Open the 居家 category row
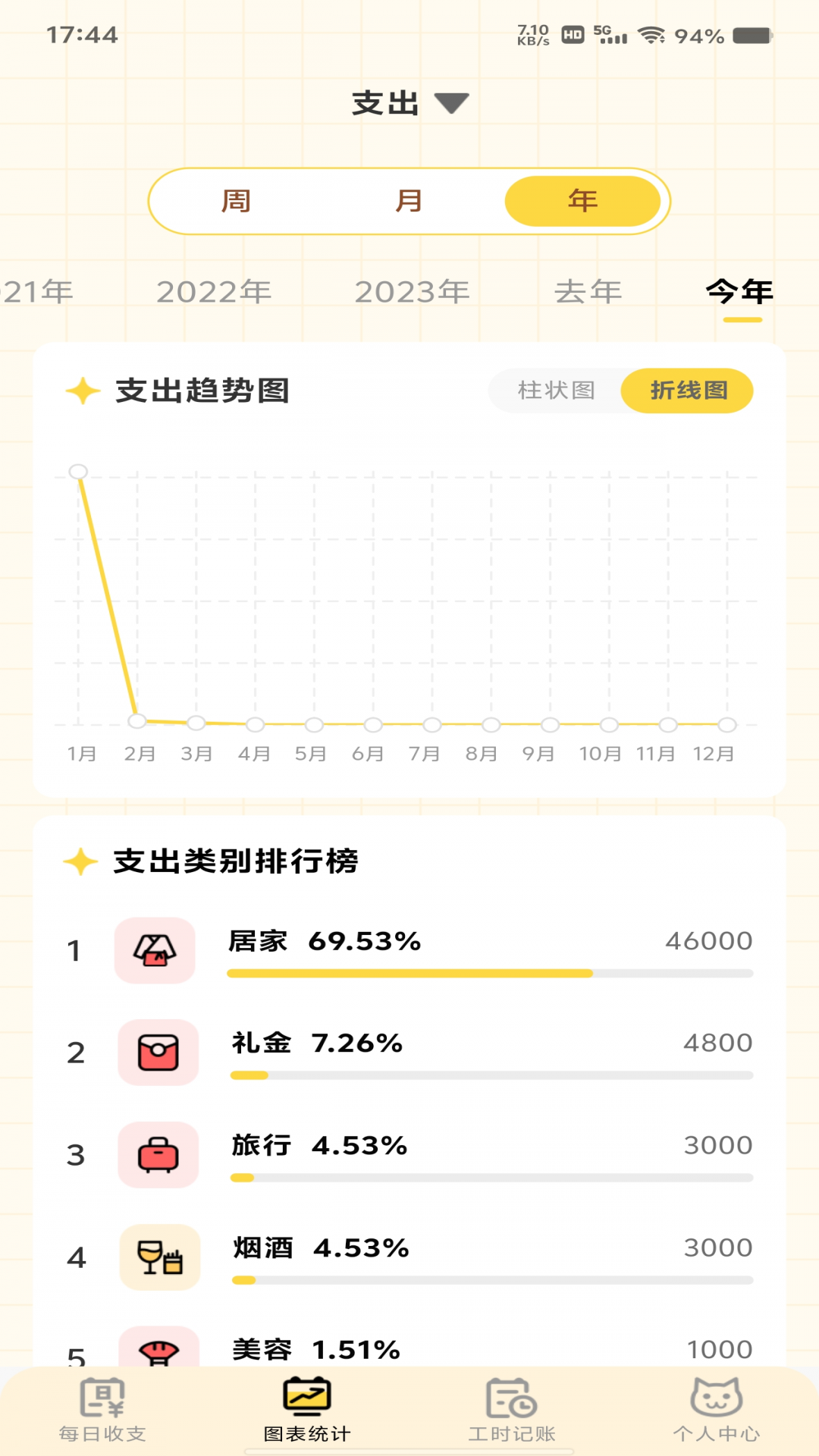The height and width of the screenshot is (1456, 819). tap(409, 951)
